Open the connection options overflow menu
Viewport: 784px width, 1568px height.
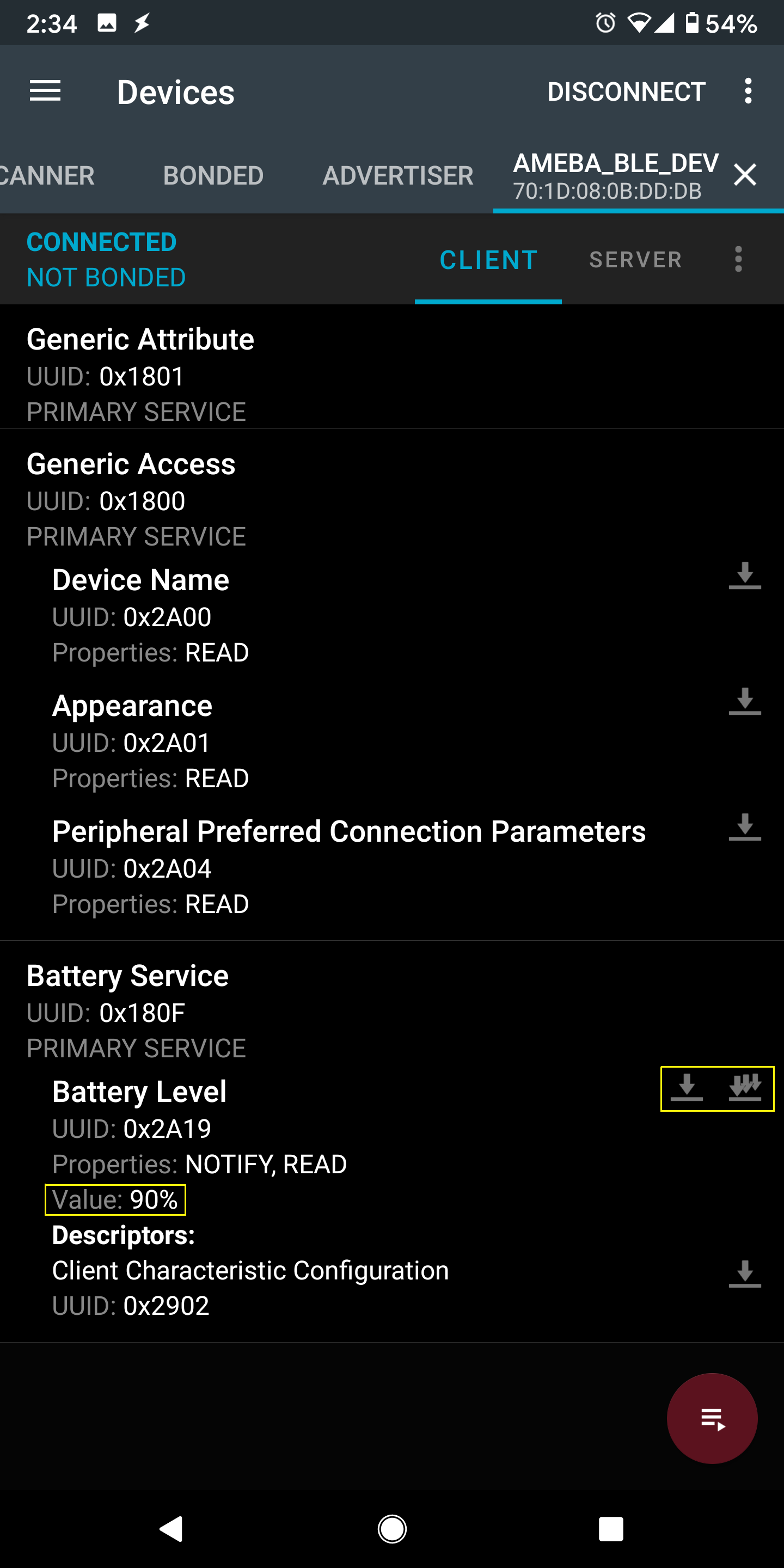[738, 259]
